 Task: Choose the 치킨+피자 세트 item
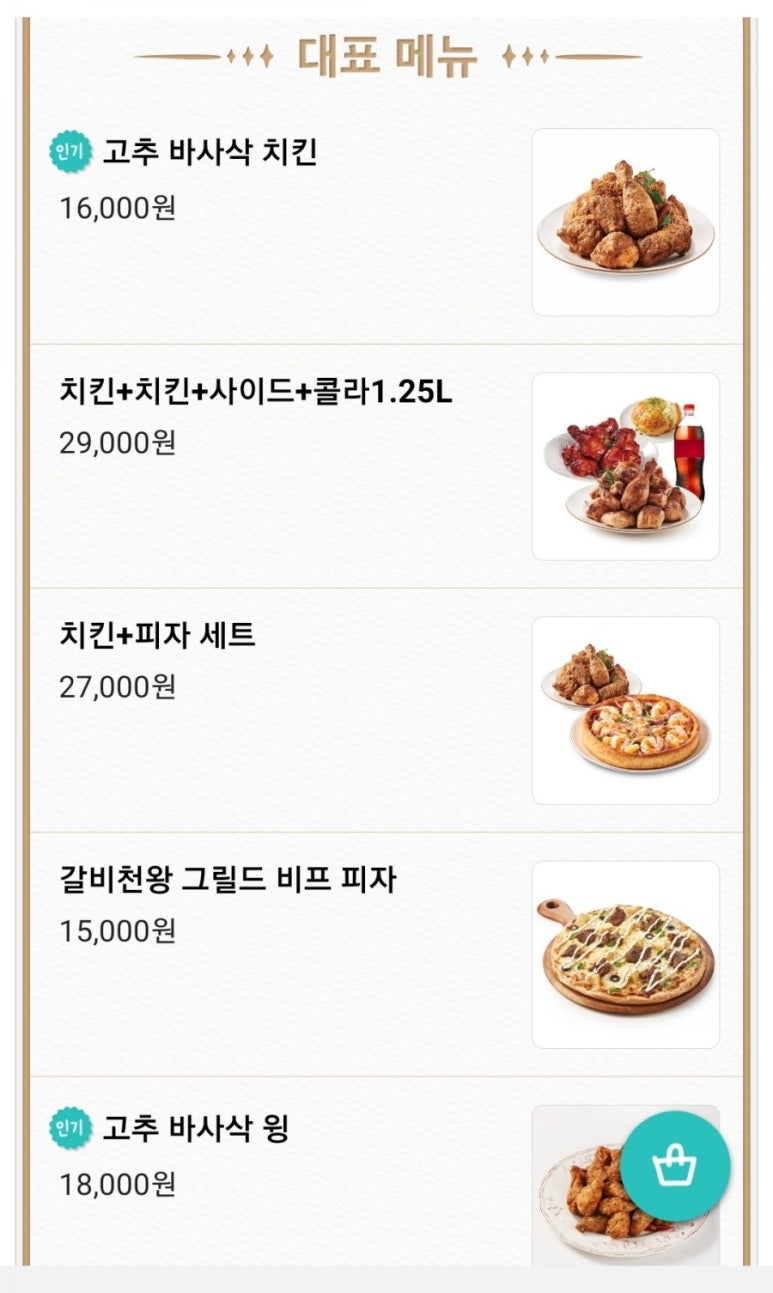pos(158,636)
